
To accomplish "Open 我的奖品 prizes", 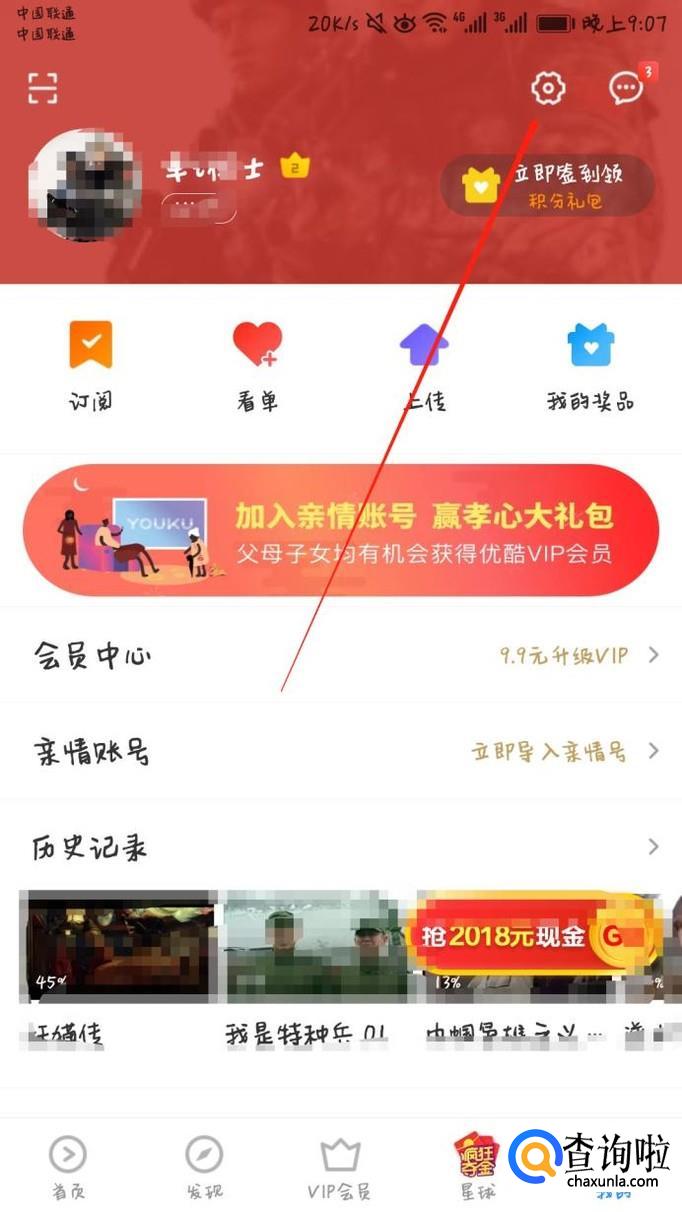I will point(590,366).
